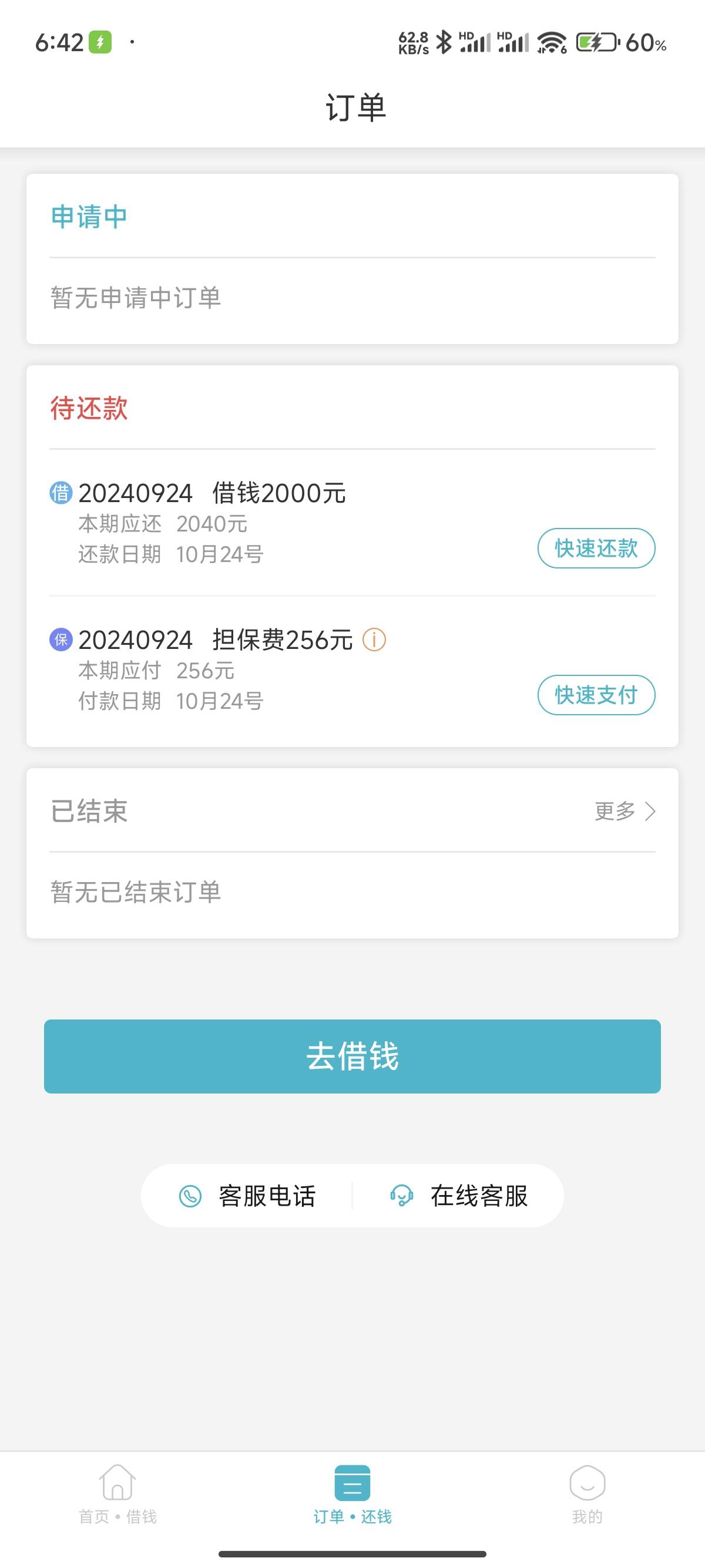705x1568 pixels.
Task: Tap the 去借钱 button
Action: pos(352,1056)
